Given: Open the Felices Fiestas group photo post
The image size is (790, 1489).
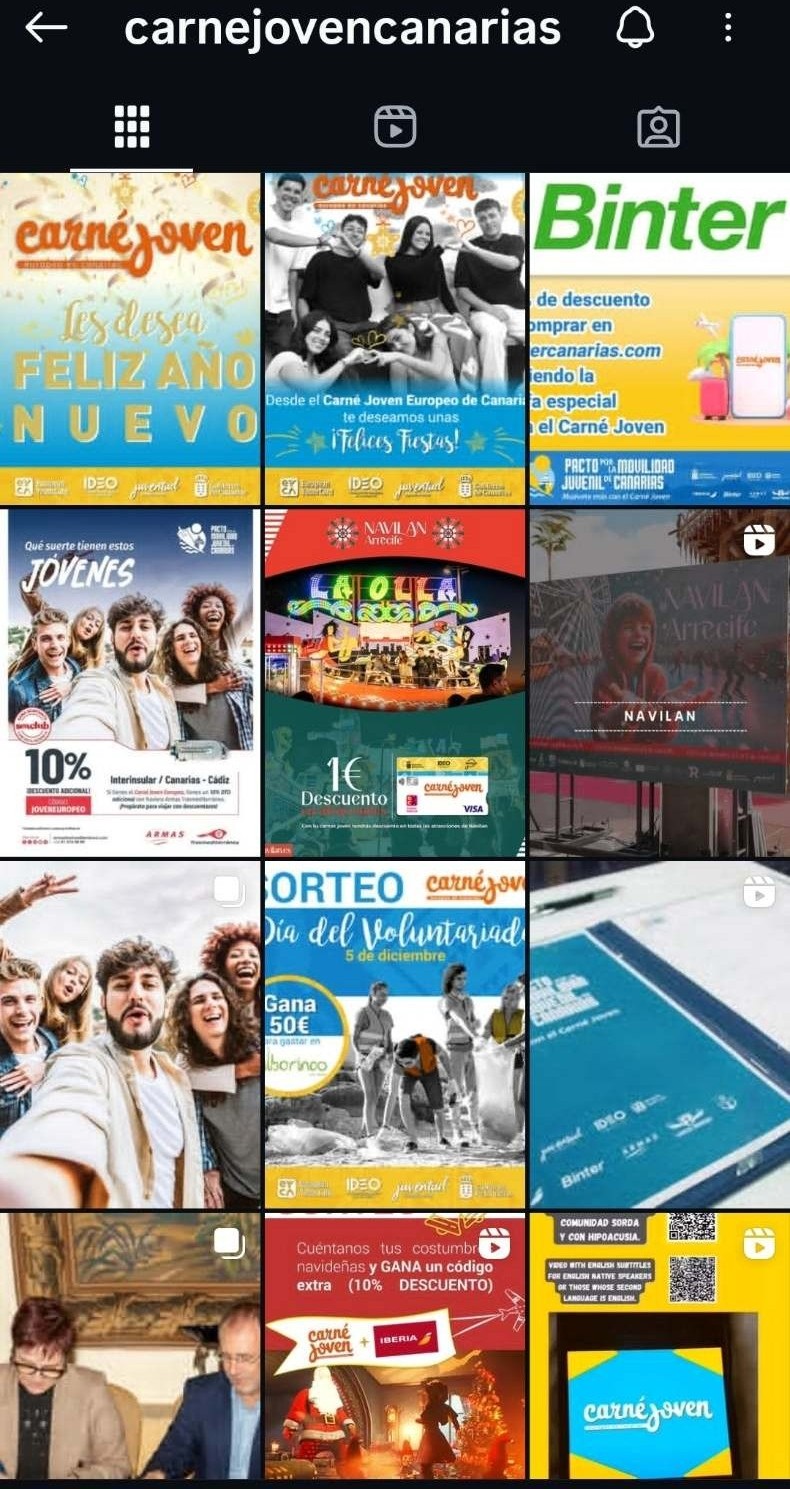Looking at the screenshot, I should 395,338.
